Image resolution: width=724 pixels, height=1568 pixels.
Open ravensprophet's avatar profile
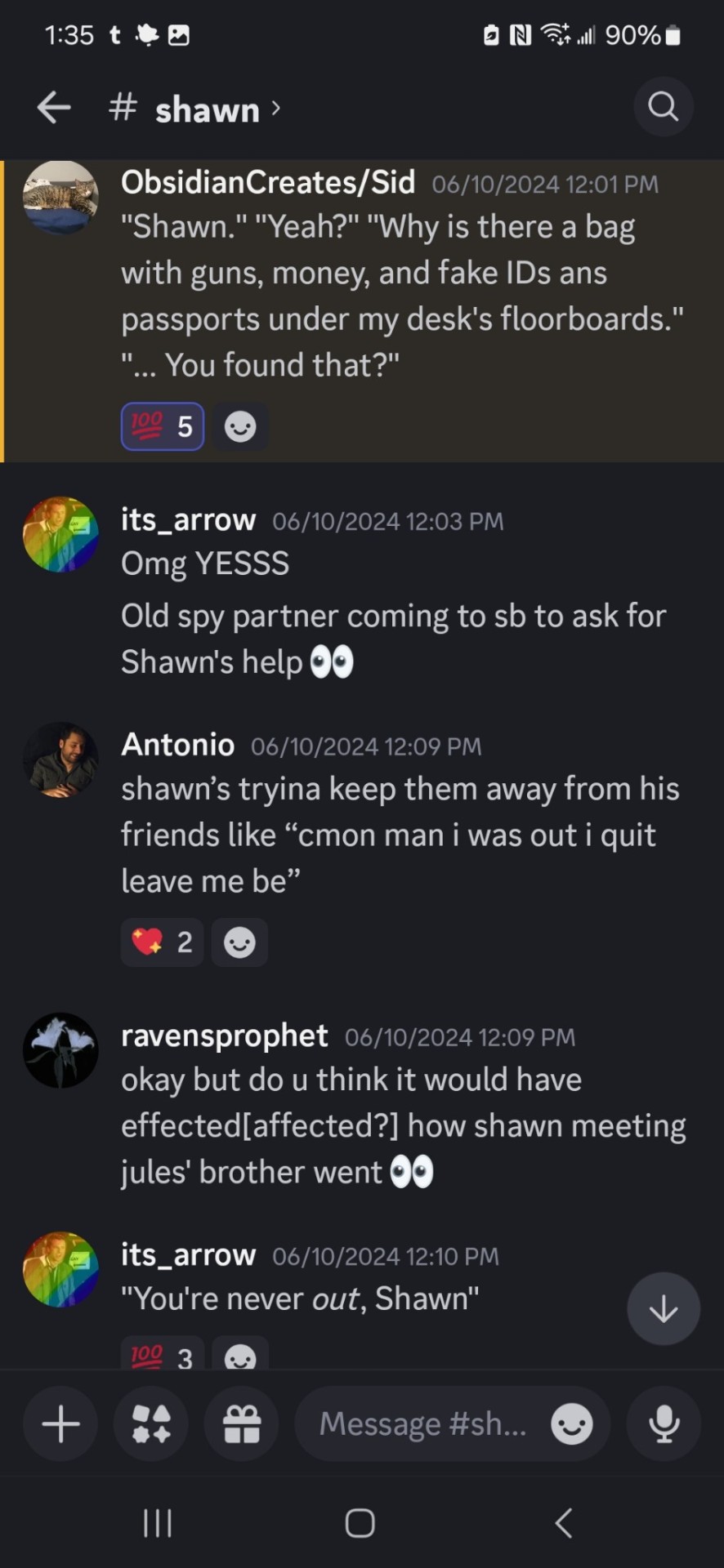point(60,1050)
